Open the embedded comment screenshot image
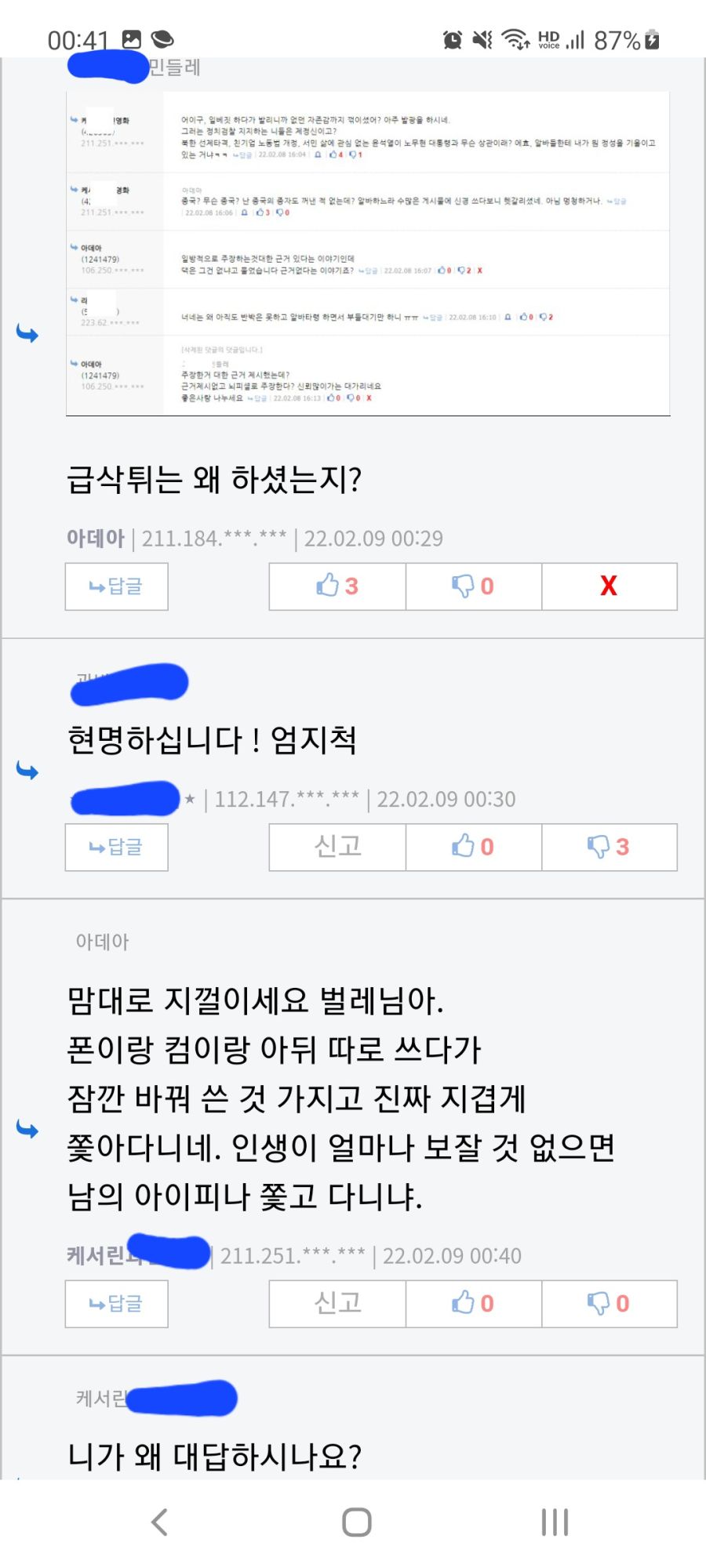This screenshot has width=706, height=1568. (x=368, y=253)
